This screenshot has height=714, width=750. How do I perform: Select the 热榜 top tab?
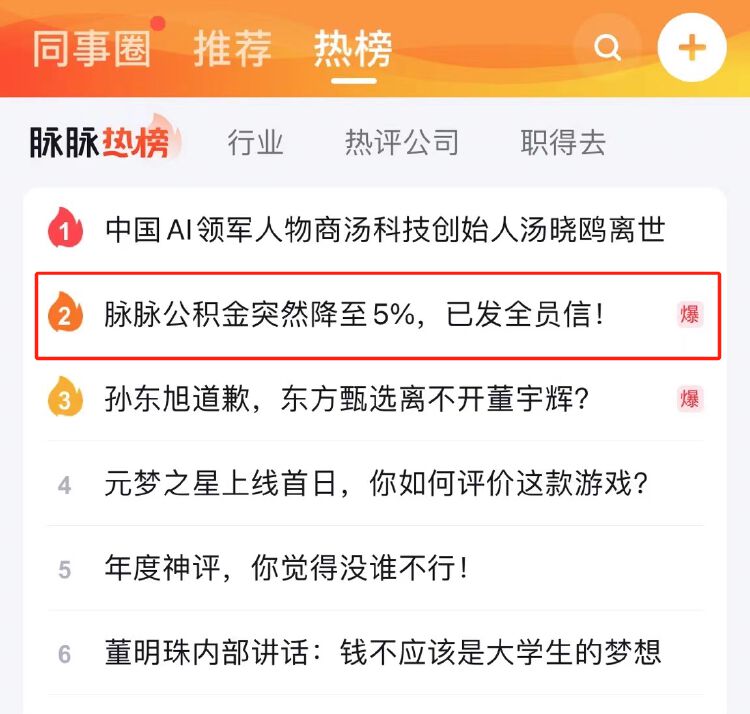352,47
